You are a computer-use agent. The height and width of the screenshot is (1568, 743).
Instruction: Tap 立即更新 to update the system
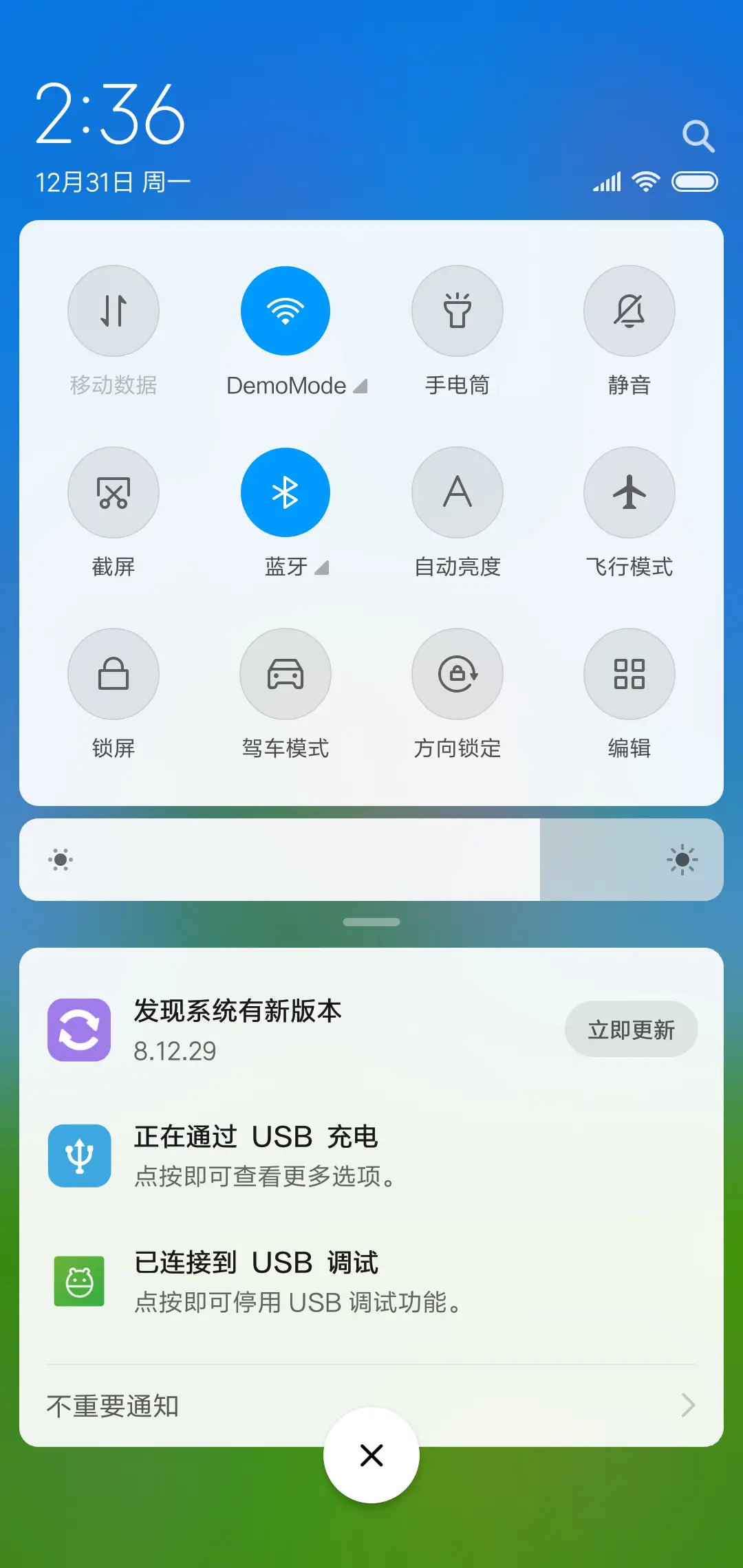632,1029
